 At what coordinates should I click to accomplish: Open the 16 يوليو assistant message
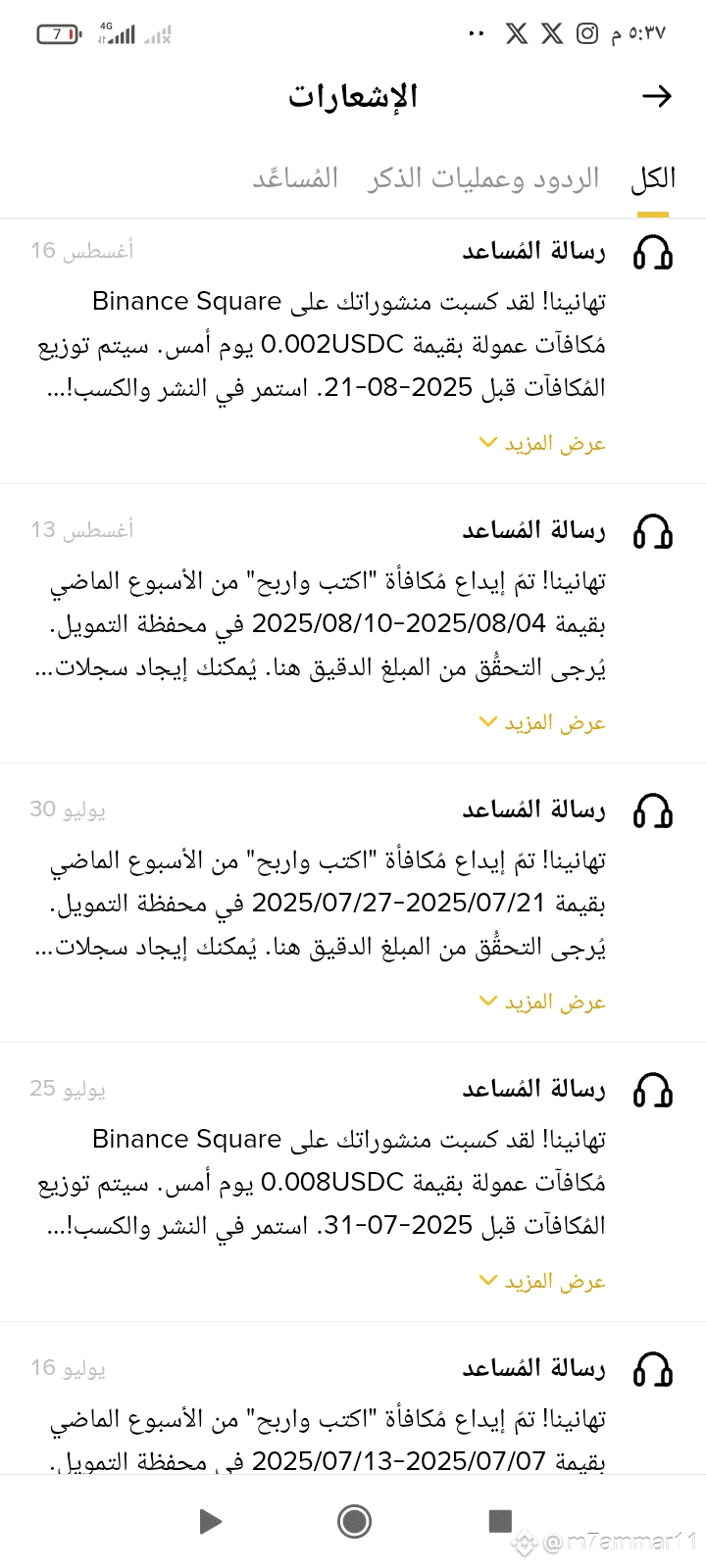353,1398
